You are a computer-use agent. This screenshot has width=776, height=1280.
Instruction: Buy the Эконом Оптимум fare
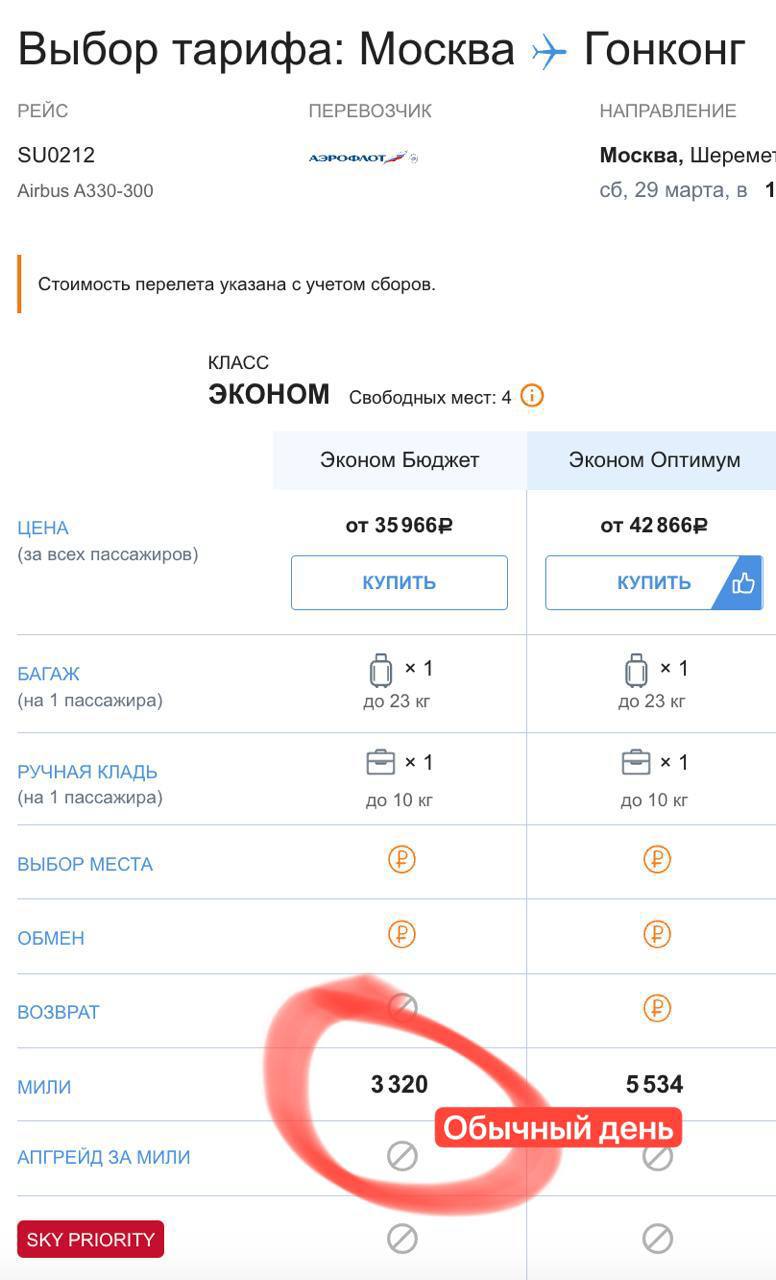653,583
